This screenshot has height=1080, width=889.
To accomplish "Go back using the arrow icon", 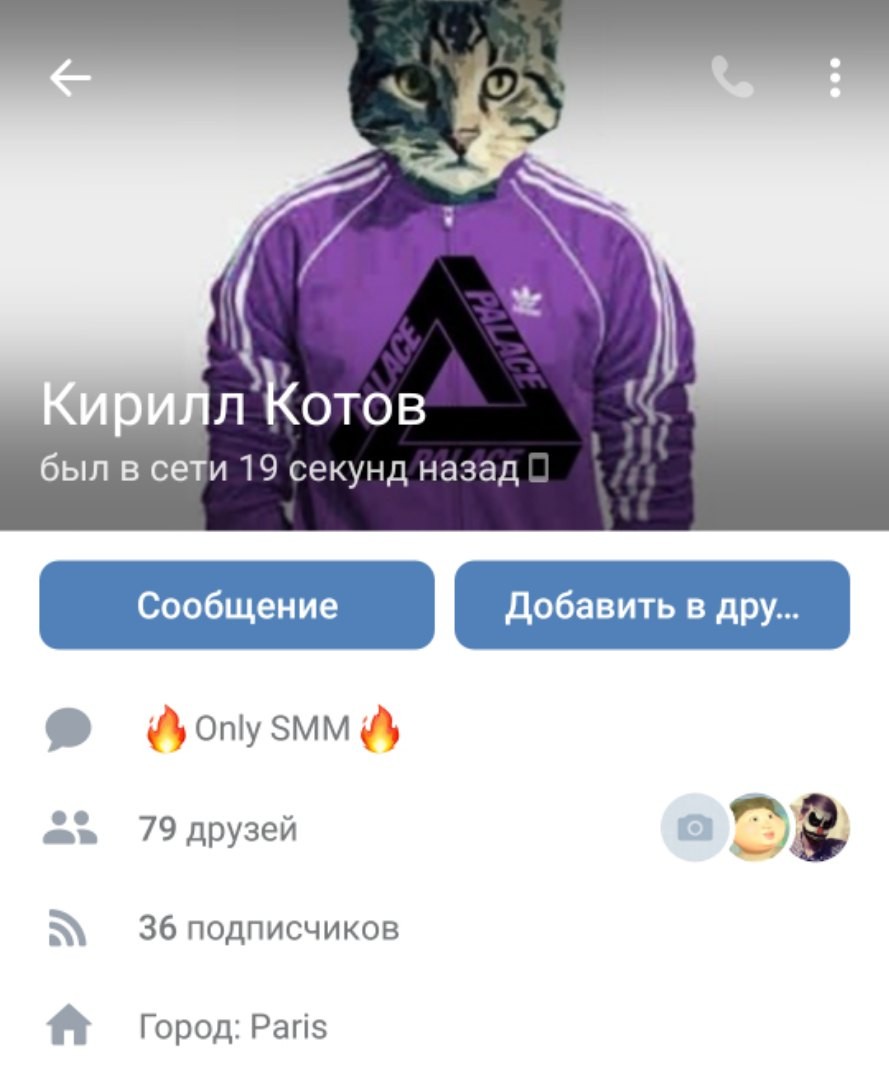I will (x=70, y=78).
